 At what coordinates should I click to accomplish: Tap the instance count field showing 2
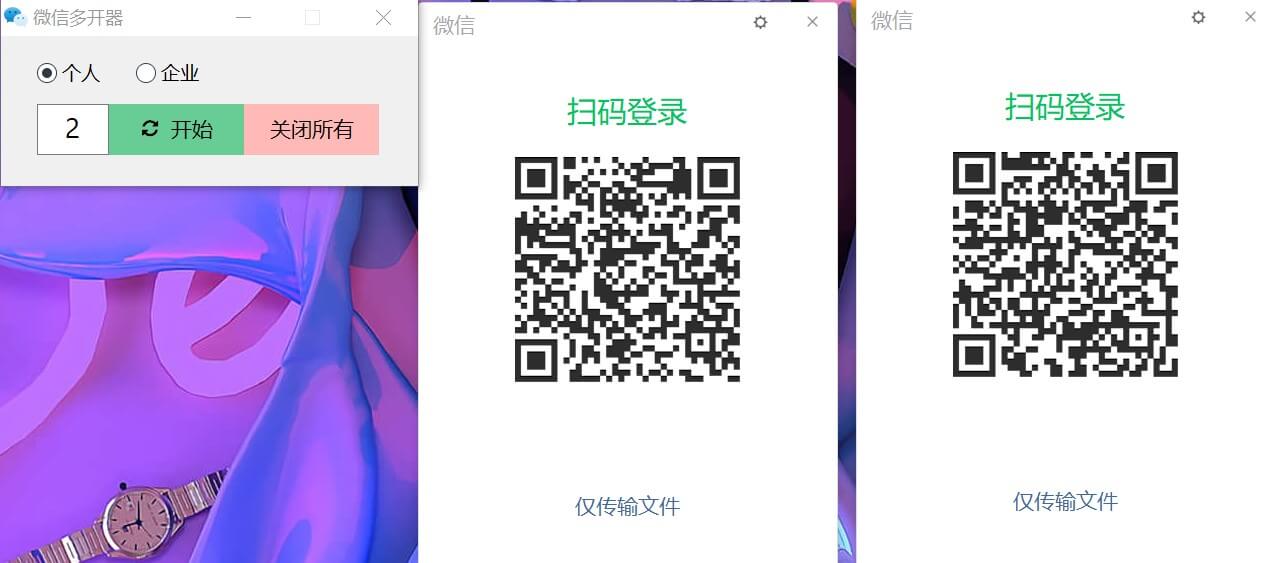tap(72, 129)
